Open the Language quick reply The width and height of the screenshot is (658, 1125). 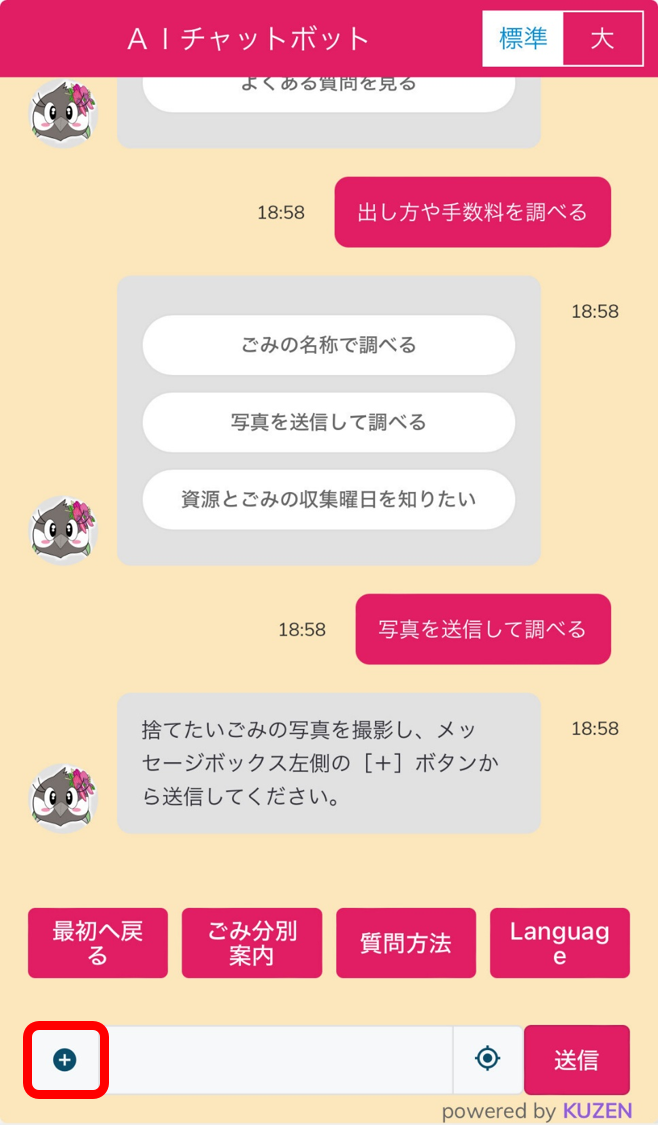coord(560,943)
